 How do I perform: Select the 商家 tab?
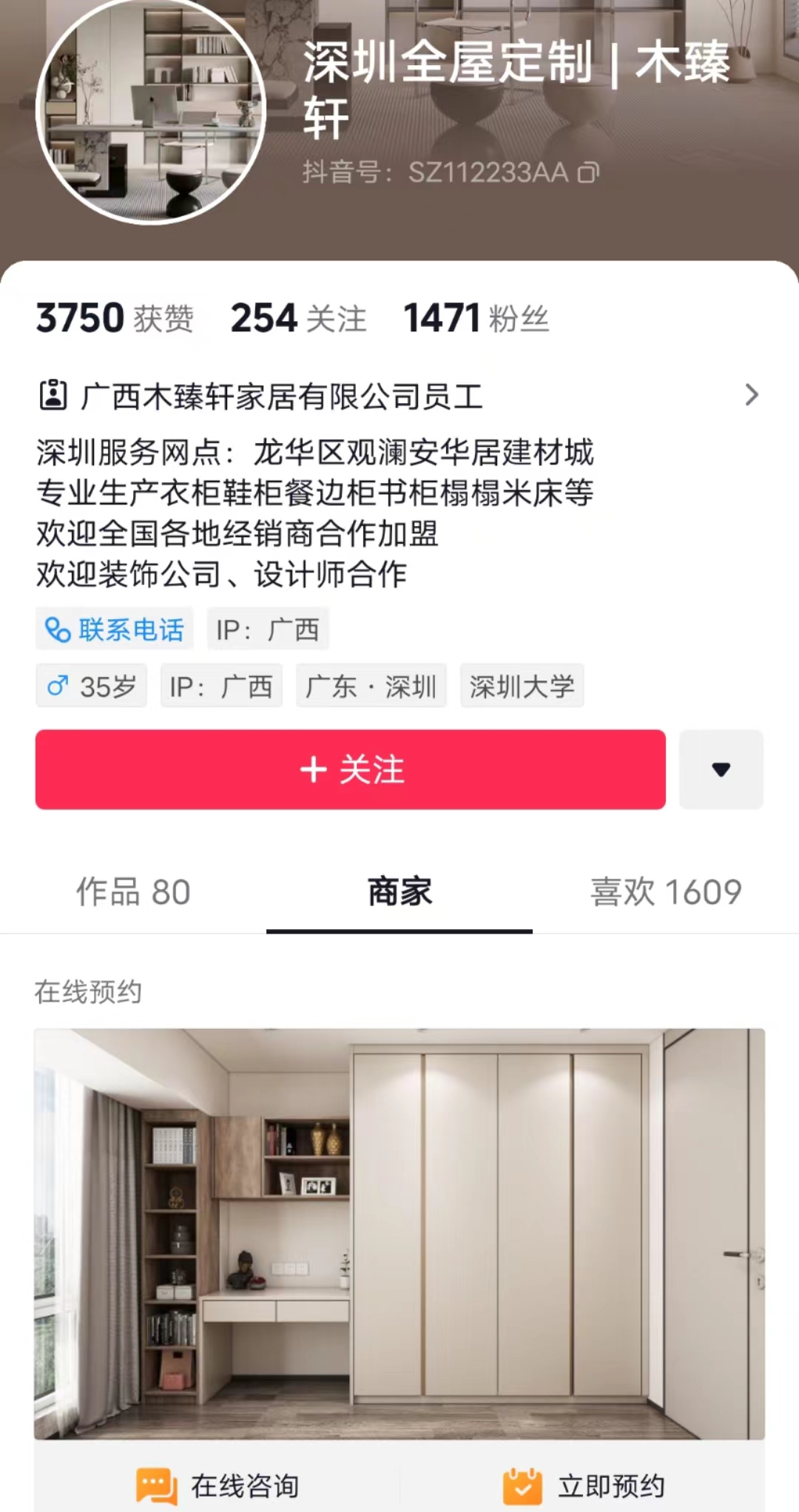pyautogui.click(x=399, y=891)
